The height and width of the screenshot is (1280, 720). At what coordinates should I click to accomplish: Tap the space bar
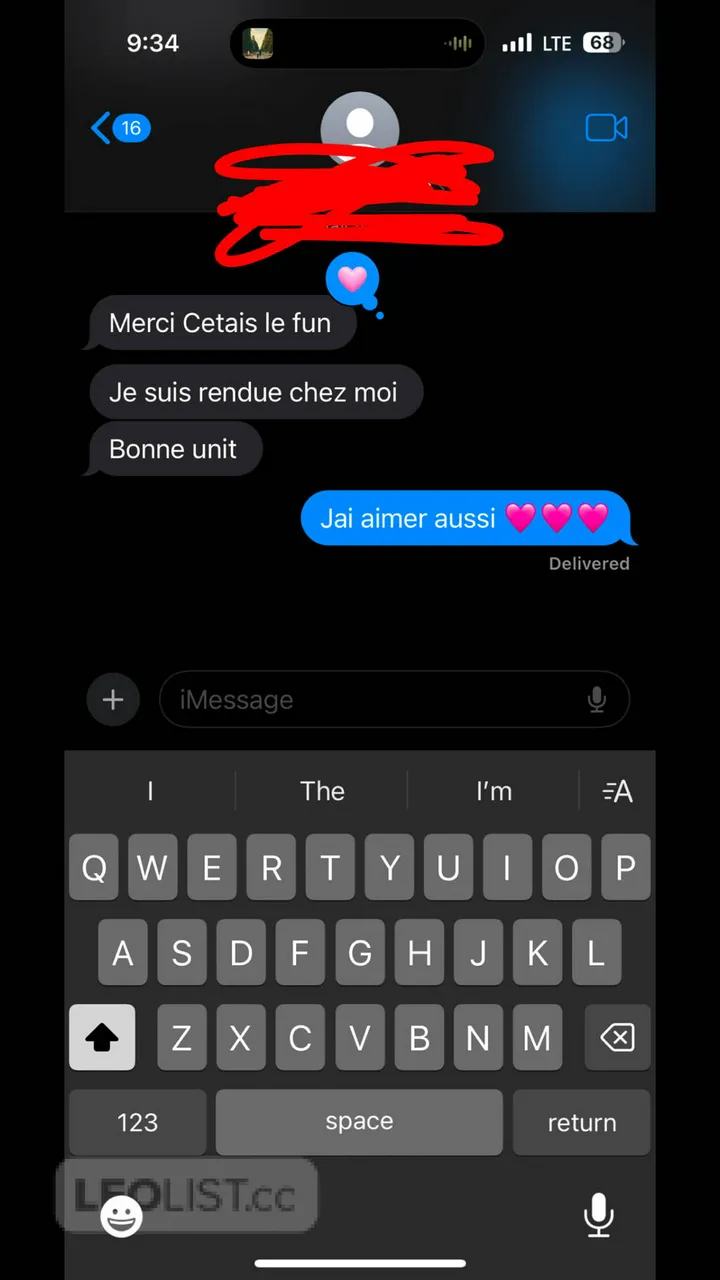click(359, 1122)
